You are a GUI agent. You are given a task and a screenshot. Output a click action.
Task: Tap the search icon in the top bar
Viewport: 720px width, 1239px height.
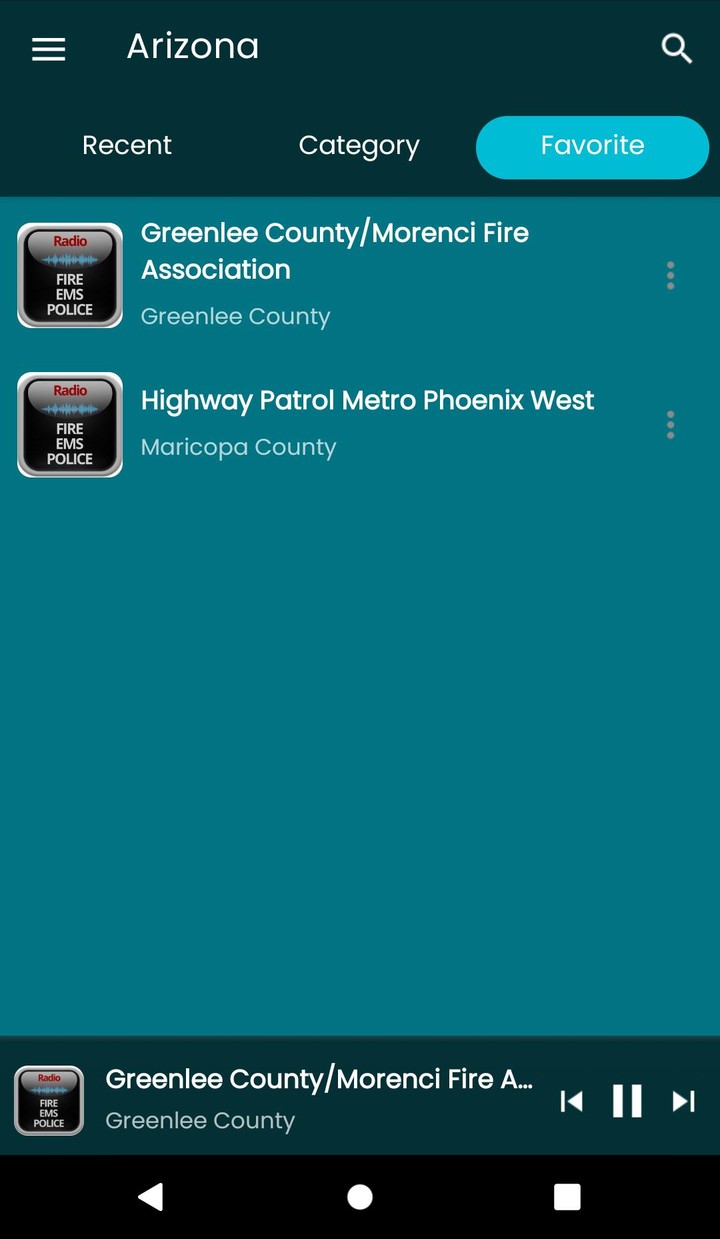coord(675,49)
